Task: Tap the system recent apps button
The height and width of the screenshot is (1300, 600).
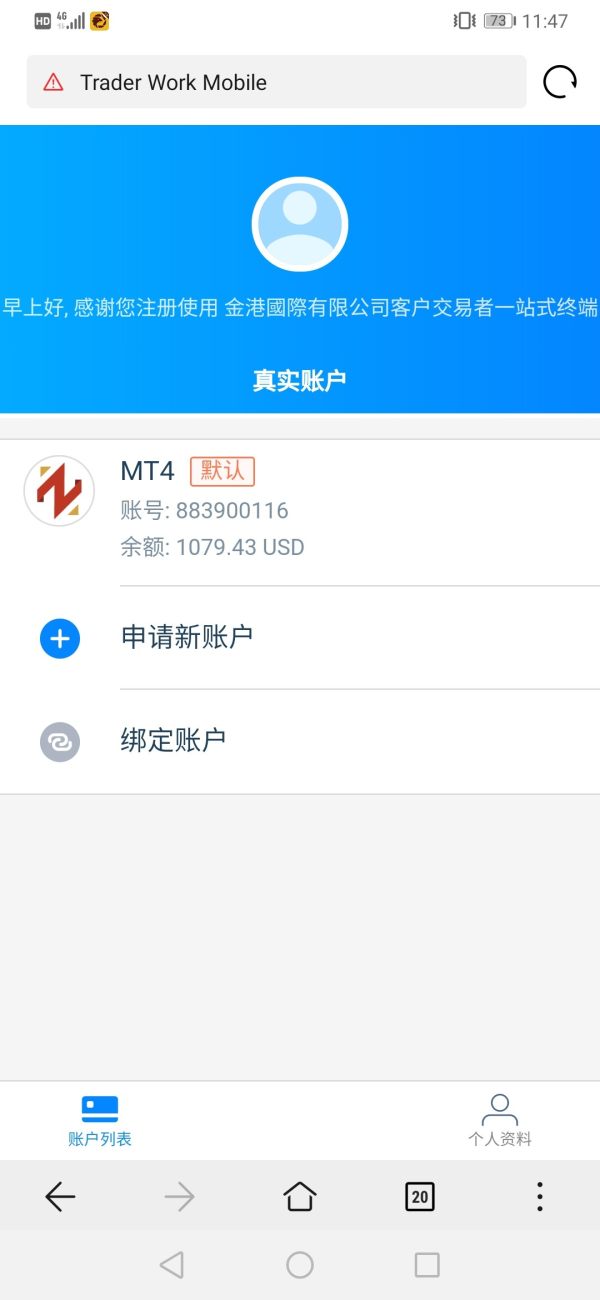Action: (x=427, y=1265)
